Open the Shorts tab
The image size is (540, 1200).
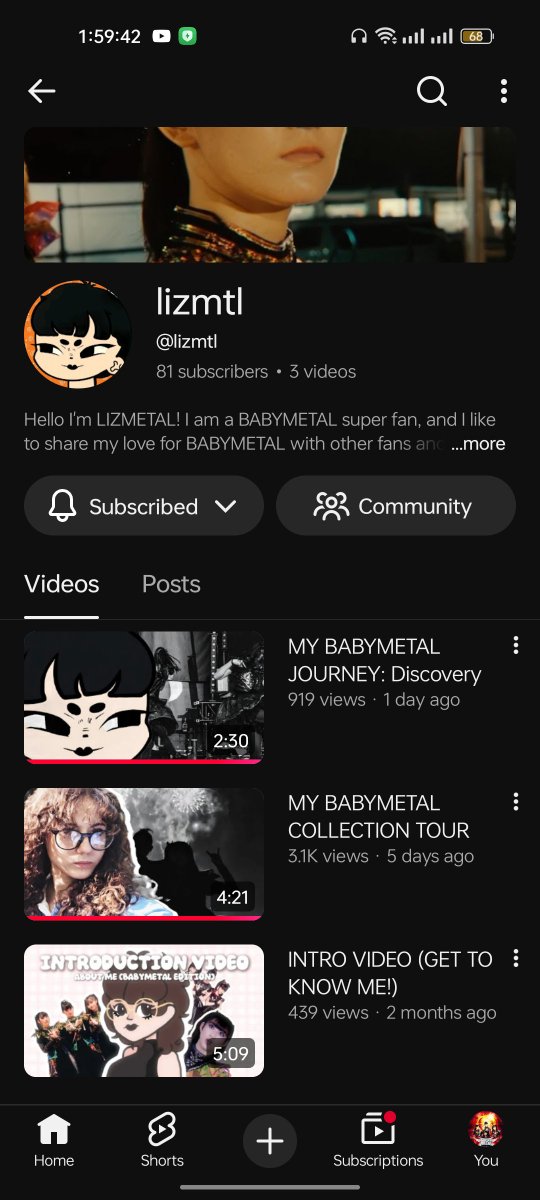pyautogui.click(x=162, y=1141)
